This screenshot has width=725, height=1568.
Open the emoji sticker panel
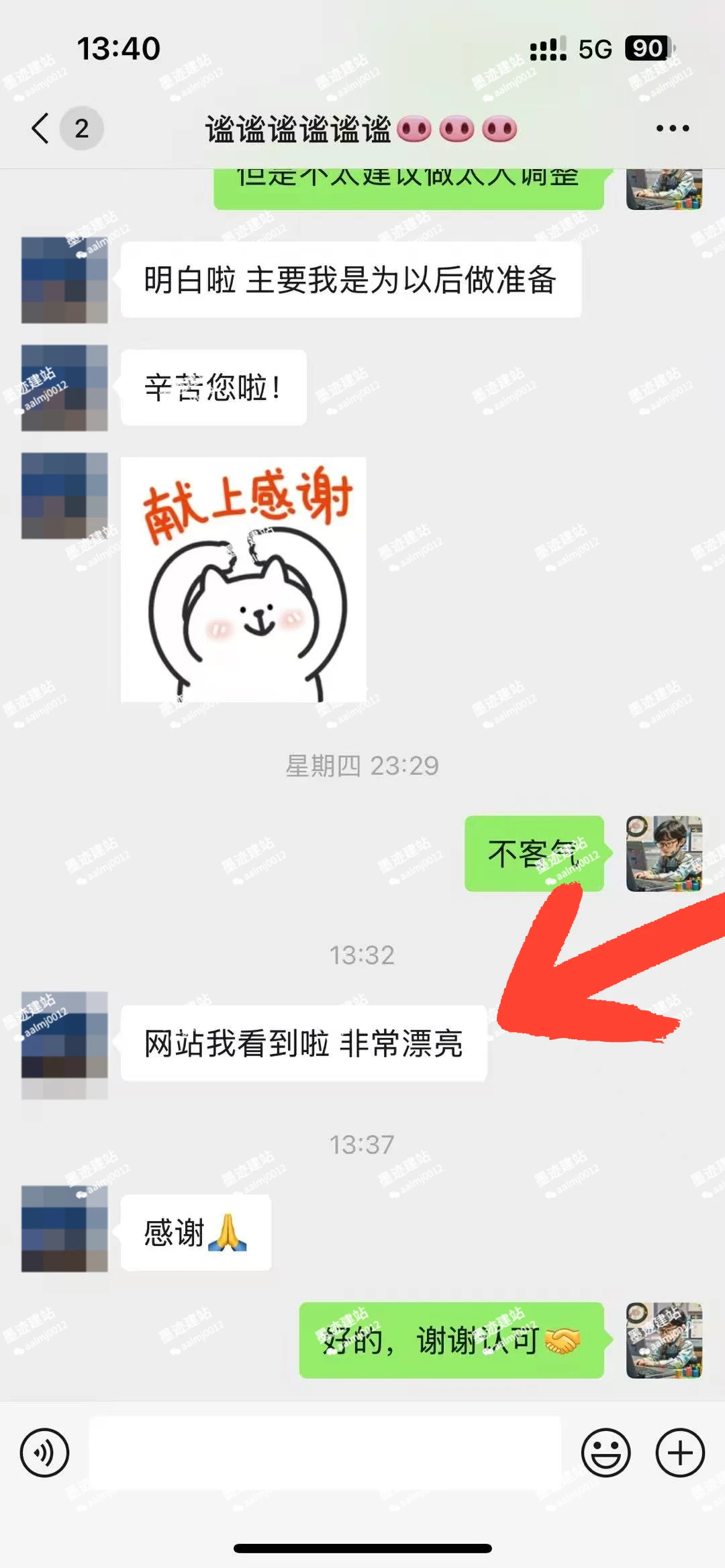[606, 1453]
